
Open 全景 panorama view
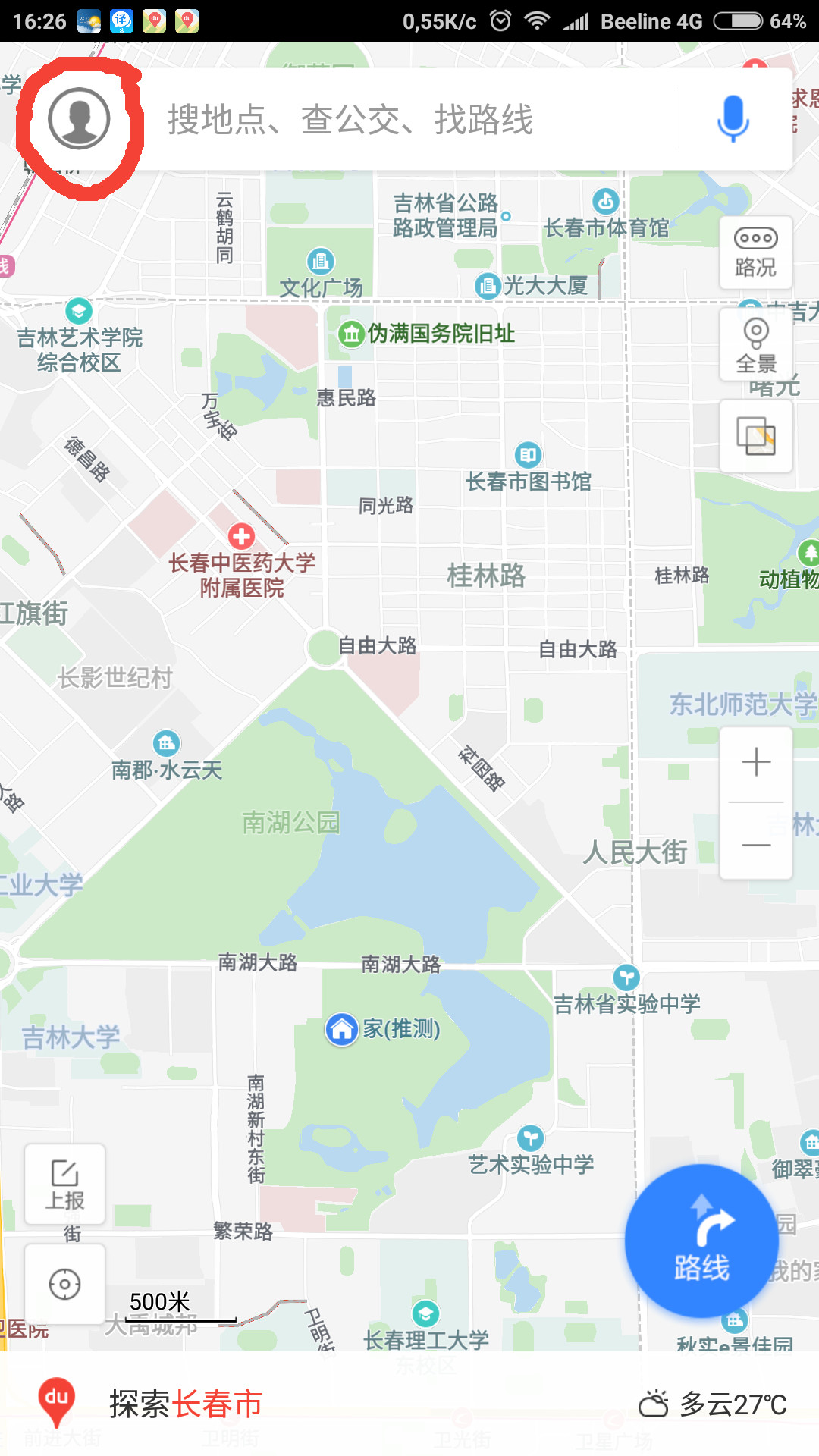pos(755,346)
